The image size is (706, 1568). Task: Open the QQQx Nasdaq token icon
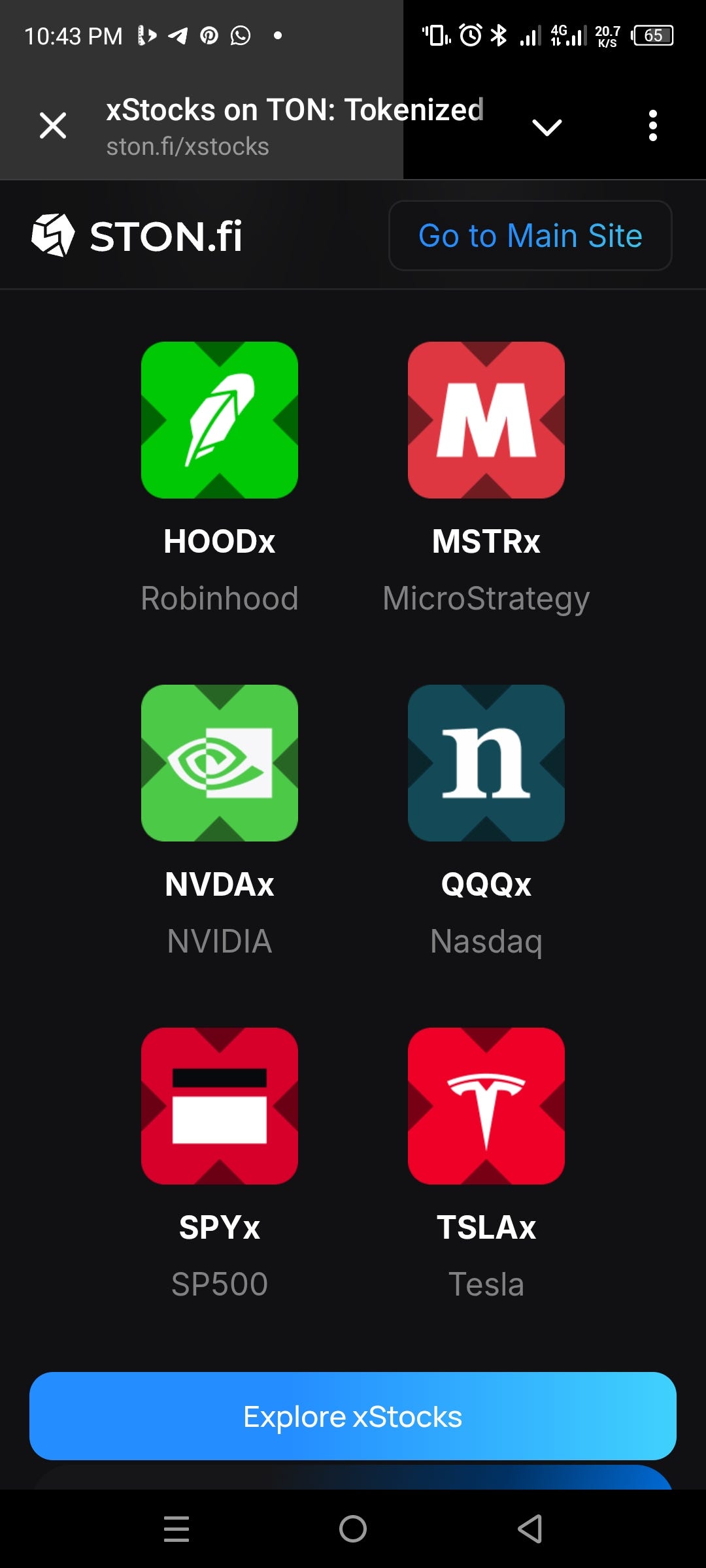pyautogui.click(x=486, y=764)
